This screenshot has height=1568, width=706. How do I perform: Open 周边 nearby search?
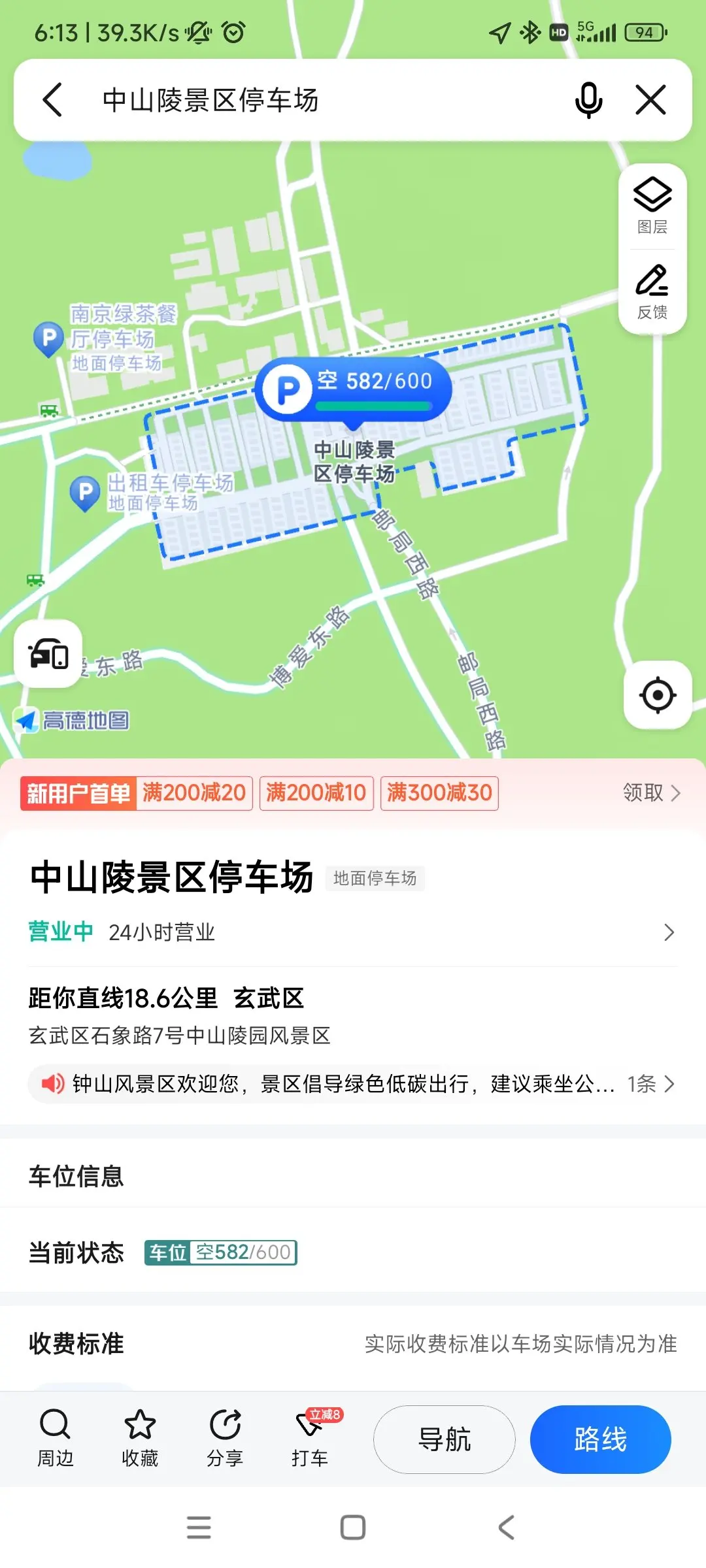click(x=55, y=1439)
